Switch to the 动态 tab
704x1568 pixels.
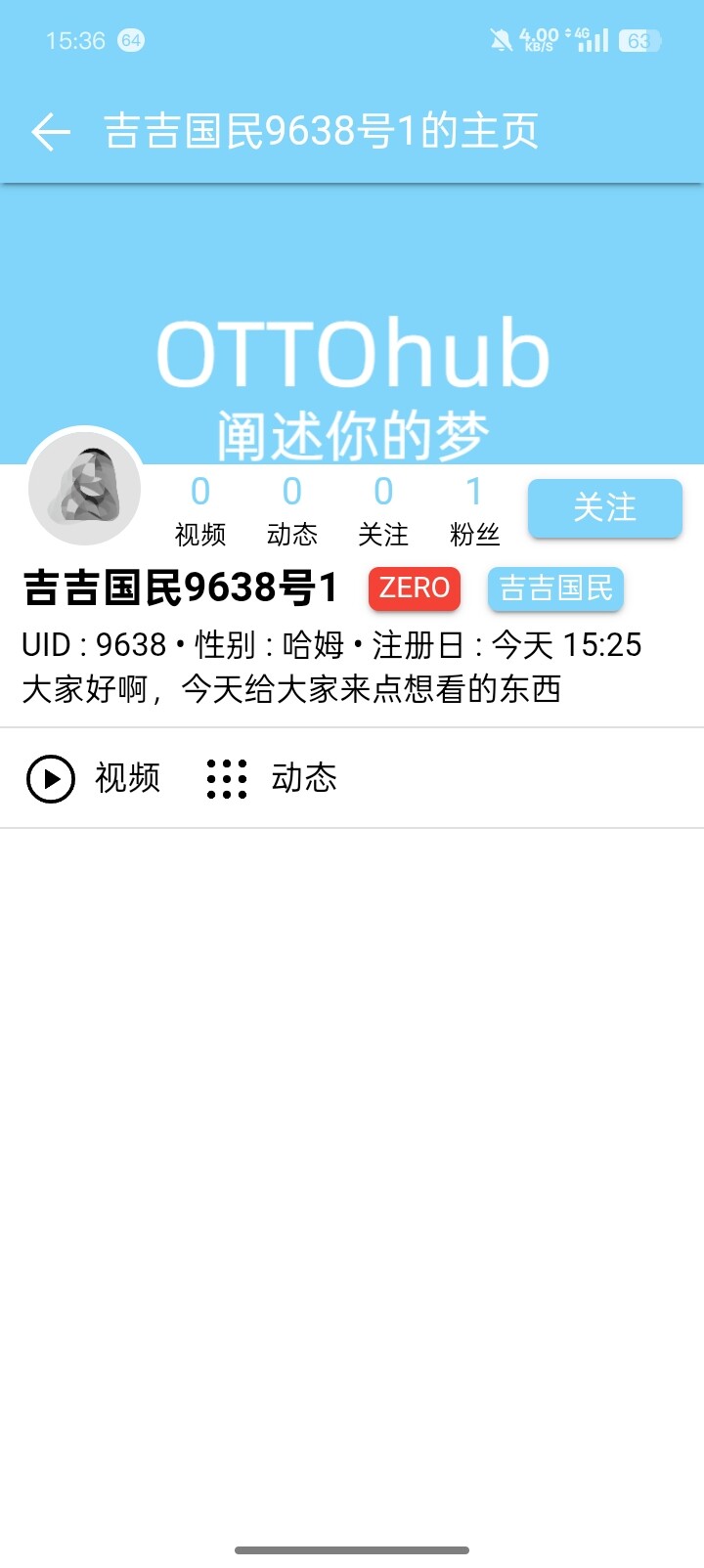[272, 778]
